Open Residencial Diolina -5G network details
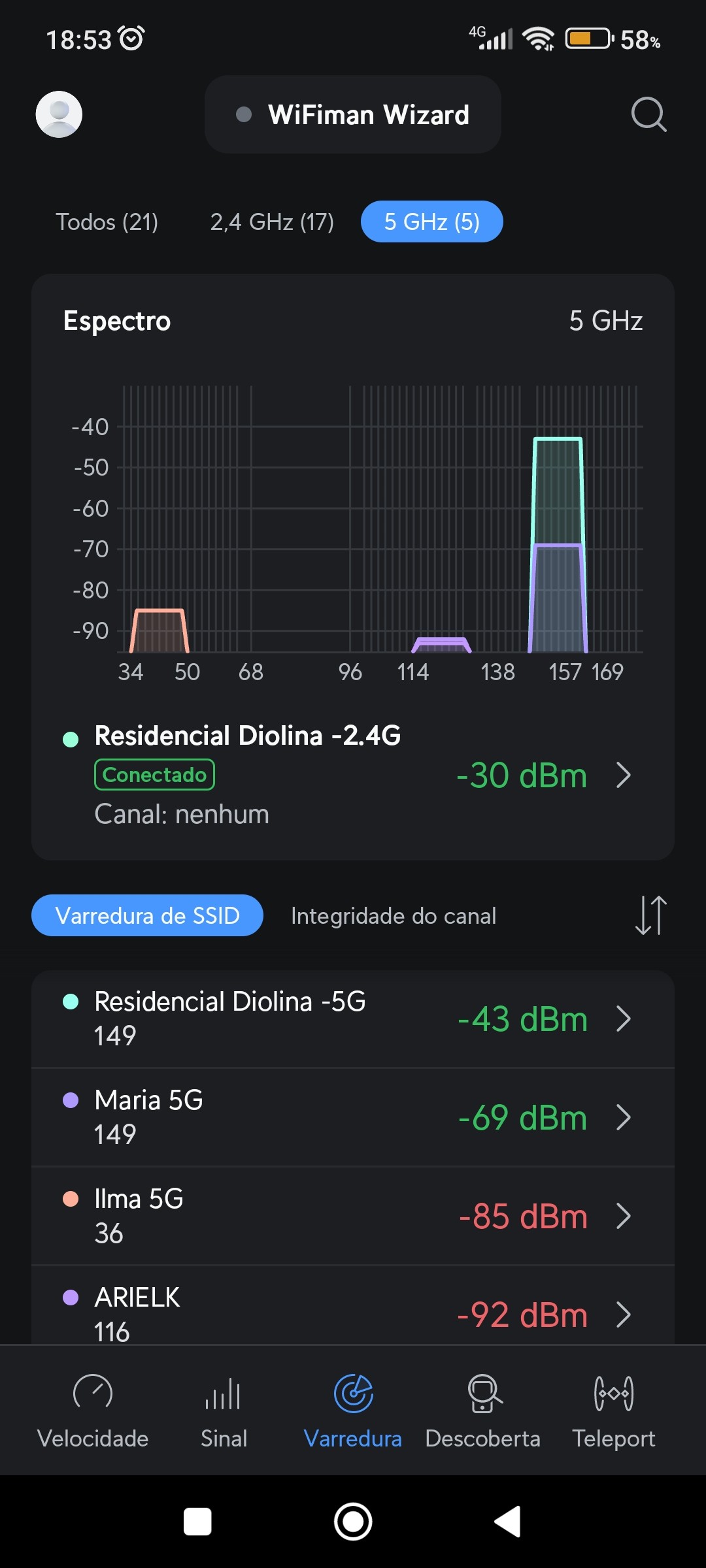Viewport: 706px width, 1568px height. coord(353,1019)
